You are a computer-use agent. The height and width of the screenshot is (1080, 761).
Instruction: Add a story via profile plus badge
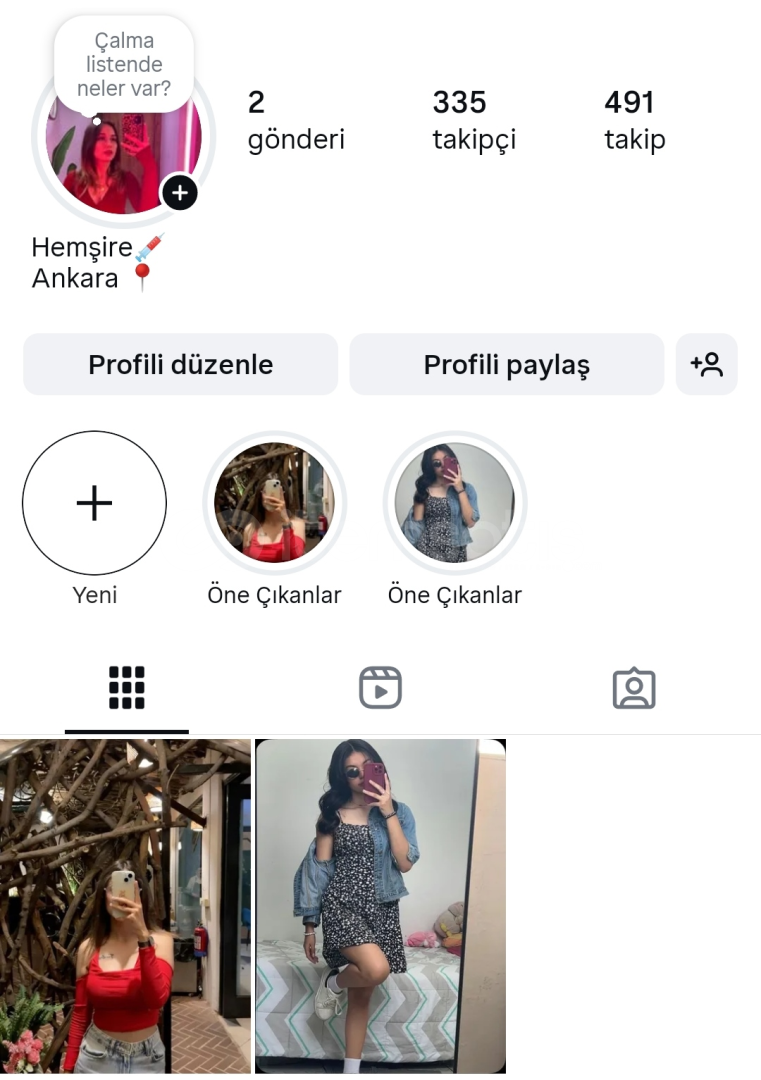(x=179, y=192)
